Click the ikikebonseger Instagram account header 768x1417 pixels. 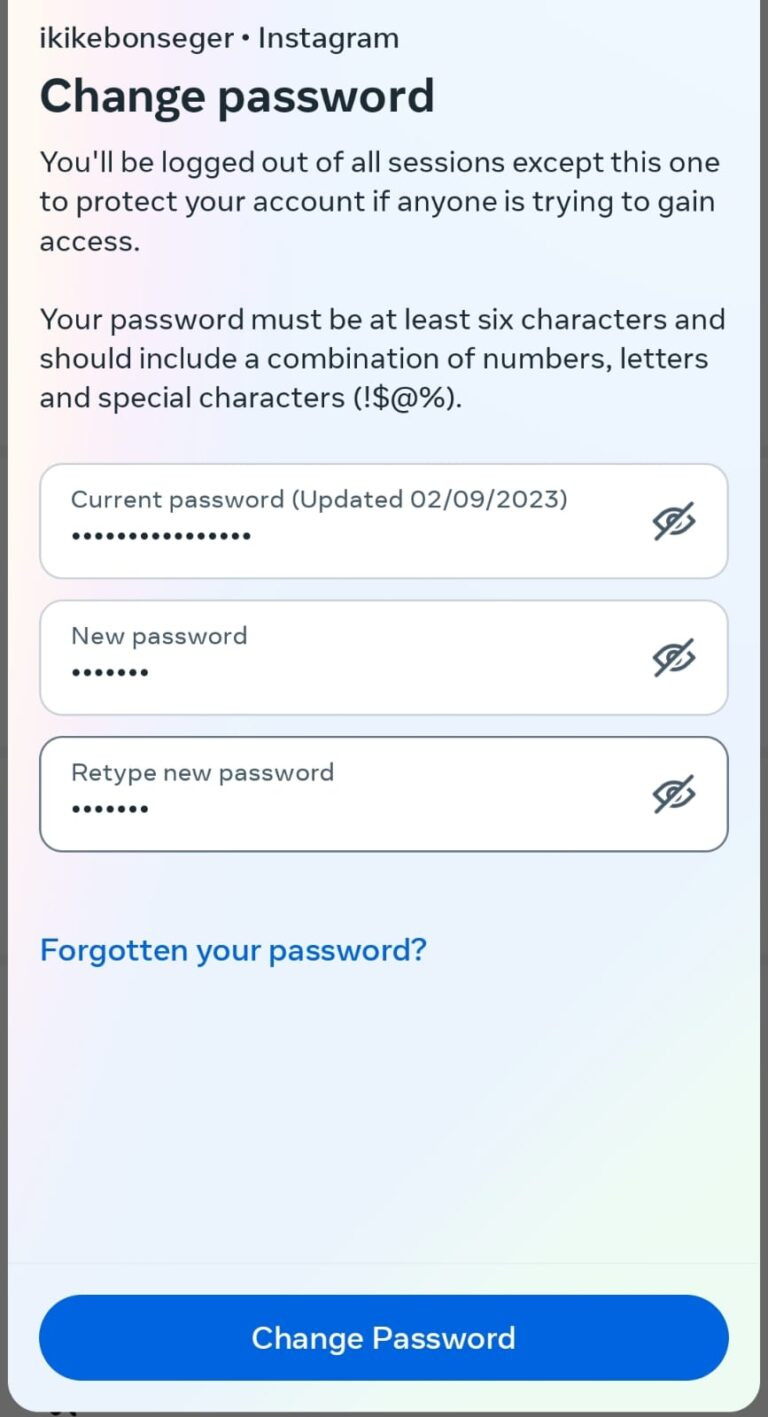pyautogui.click(x=219, y=37)
